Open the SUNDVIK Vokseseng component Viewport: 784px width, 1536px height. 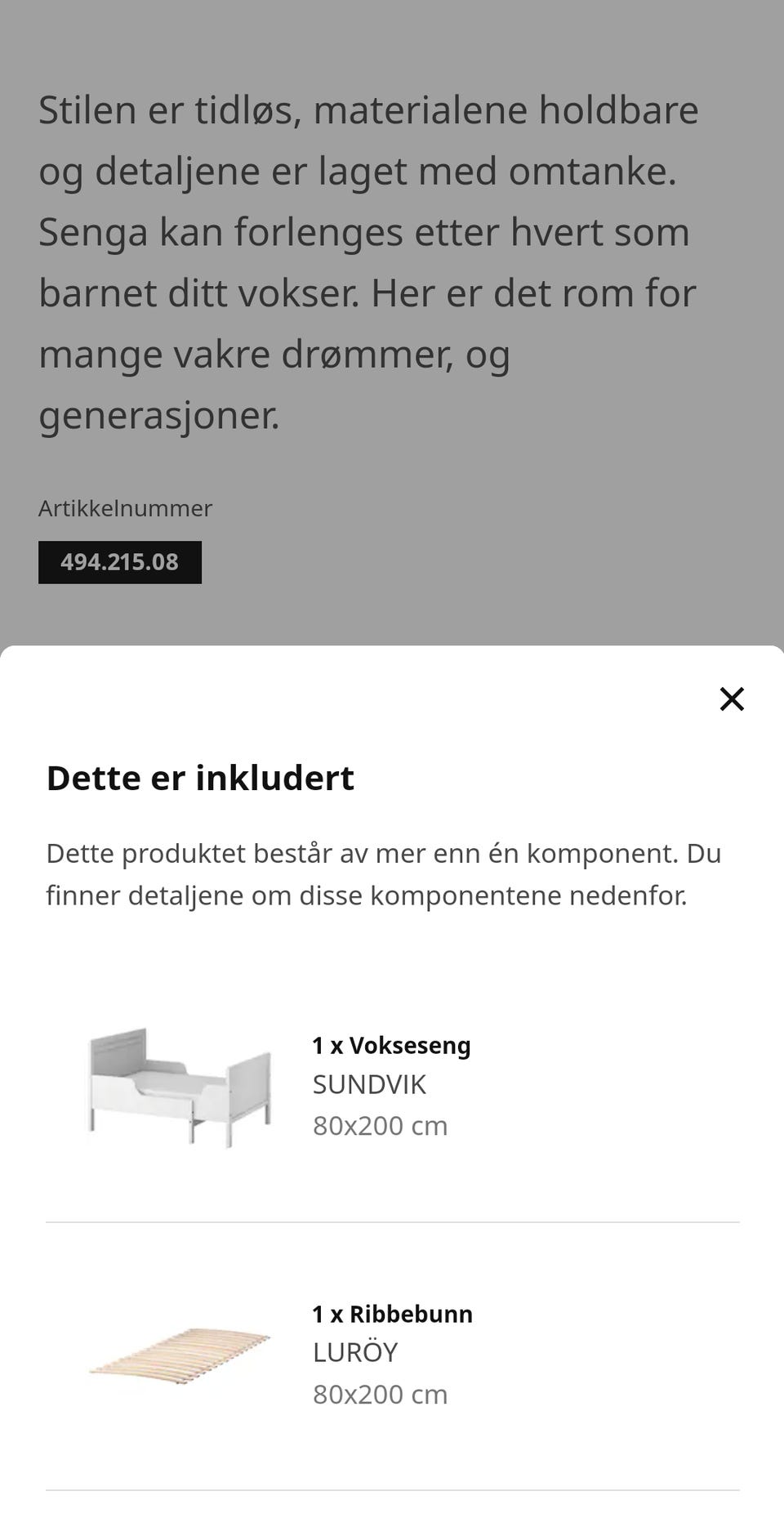click(x=392, y=1087)
